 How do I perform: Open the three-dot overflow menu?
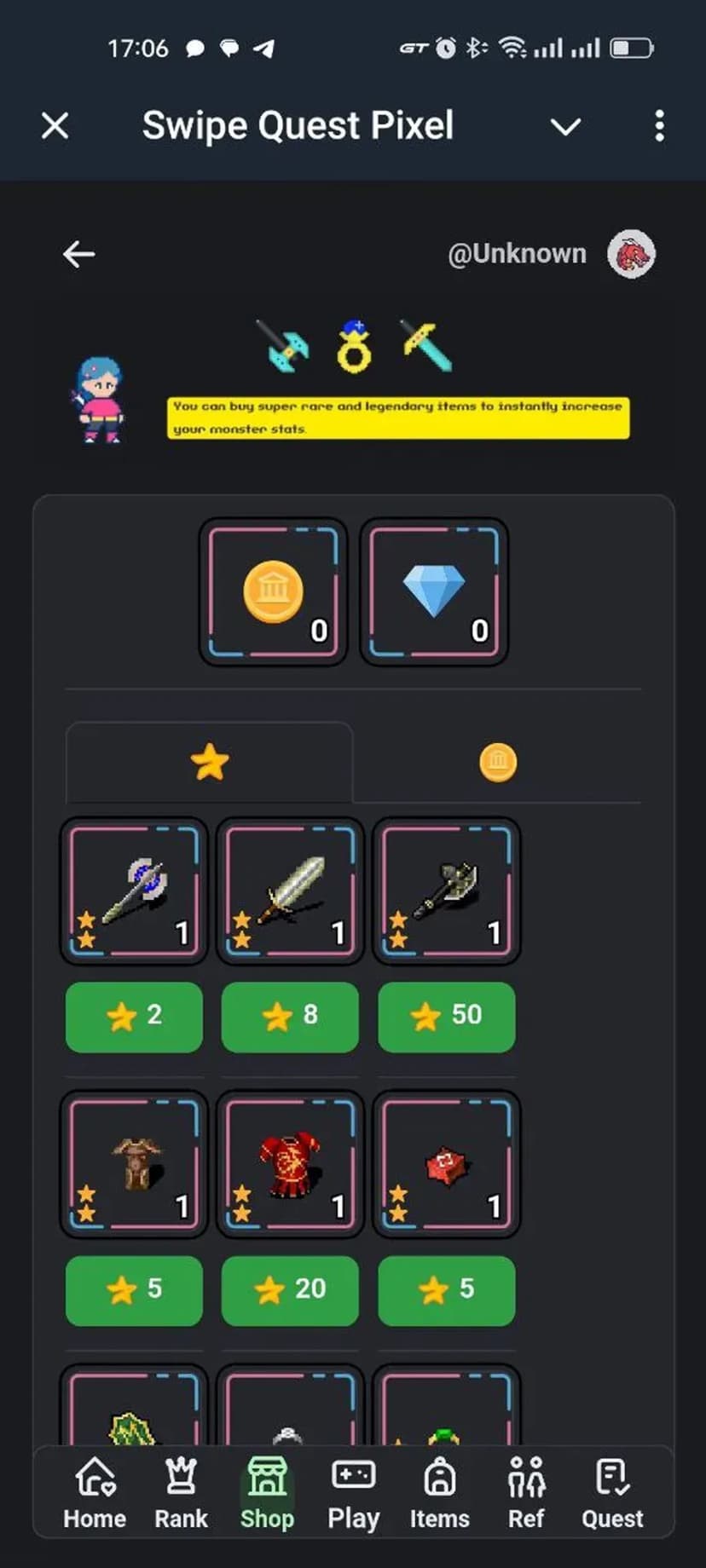[x=659, y=126]
